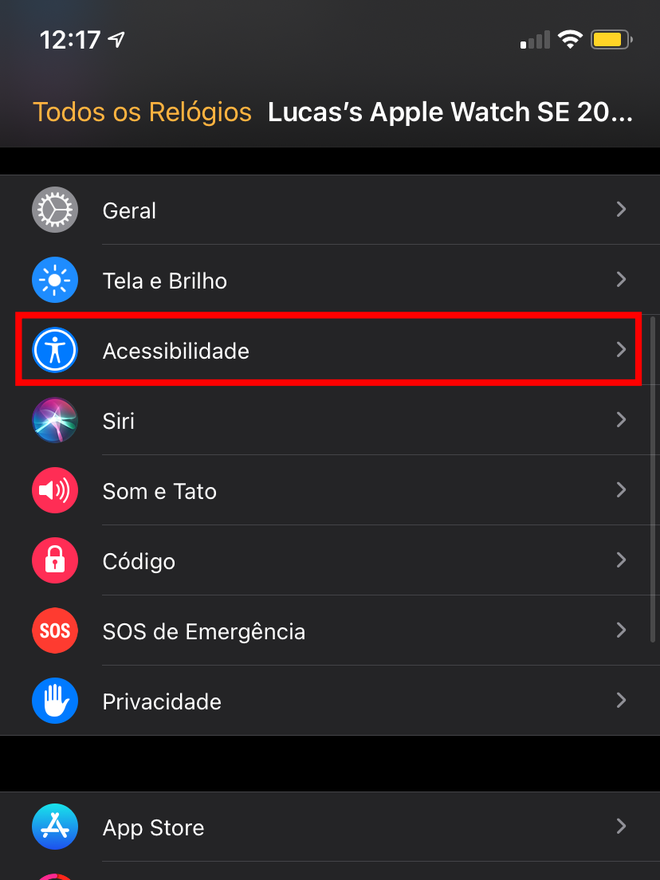Open SOS de Emergência settings
This screenshot has width=660, height=880.
click(330, 631)
